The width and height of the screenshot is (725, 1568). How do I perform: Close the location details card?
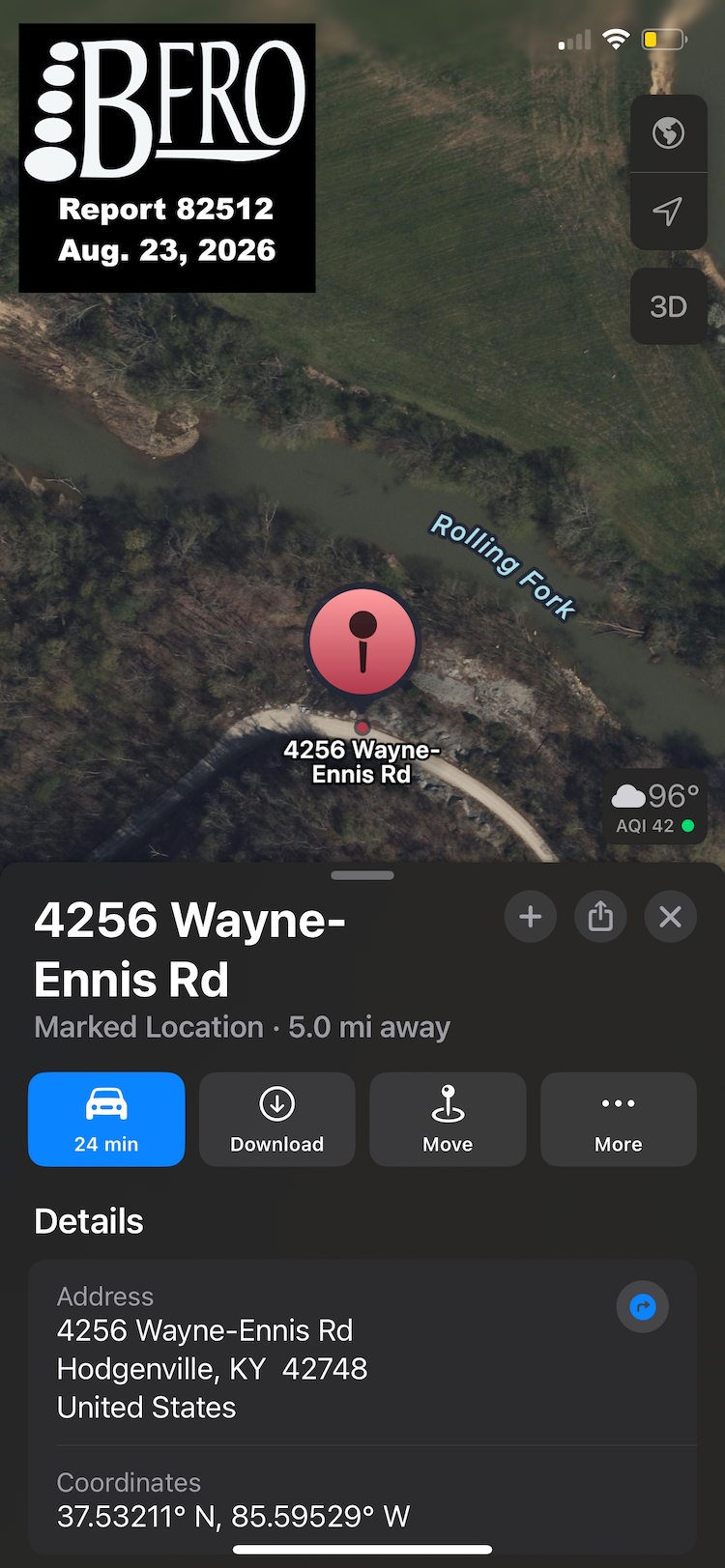[x=670, y=917]
